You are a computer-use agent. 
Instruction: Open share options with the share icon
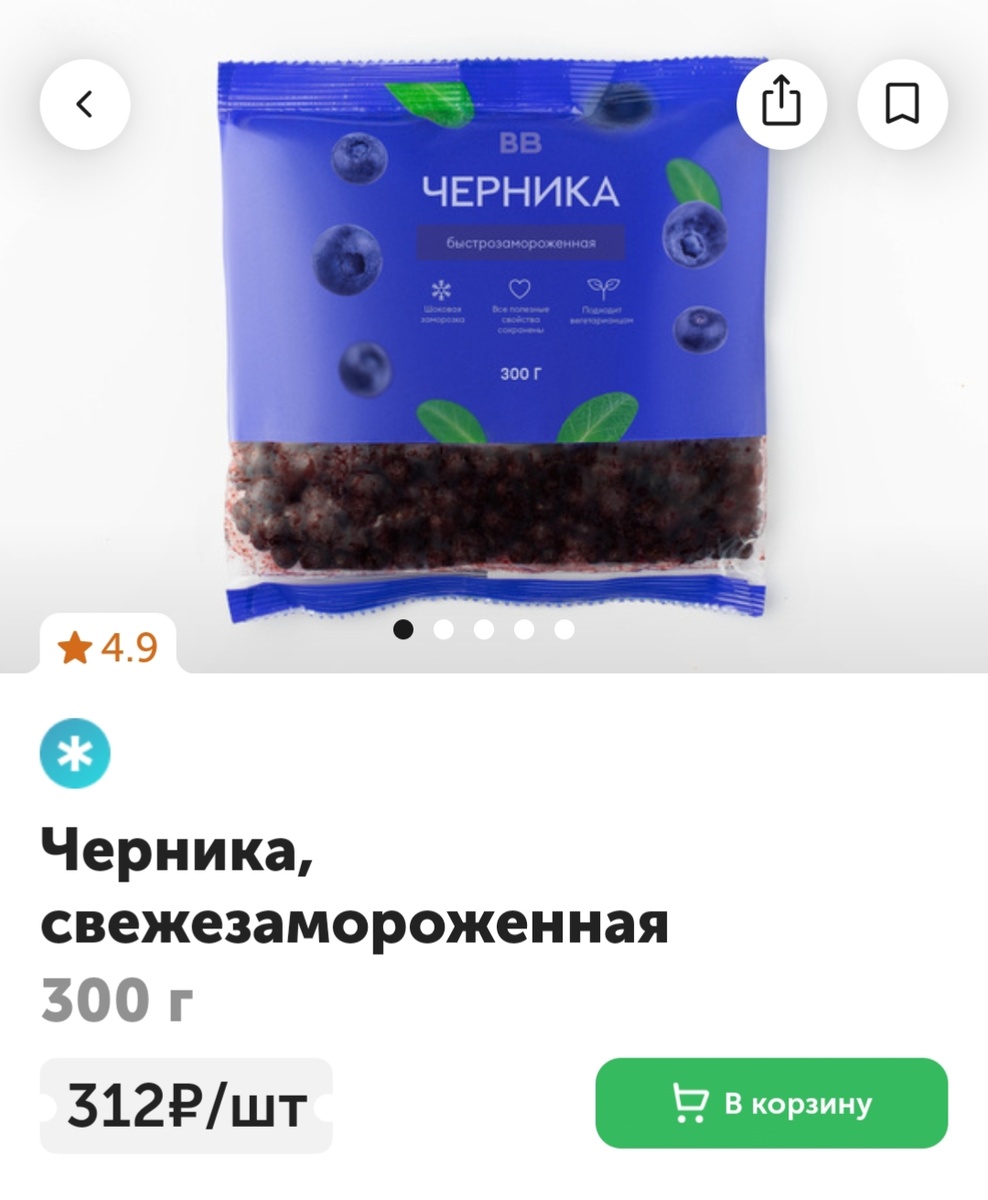click(782, 103)
